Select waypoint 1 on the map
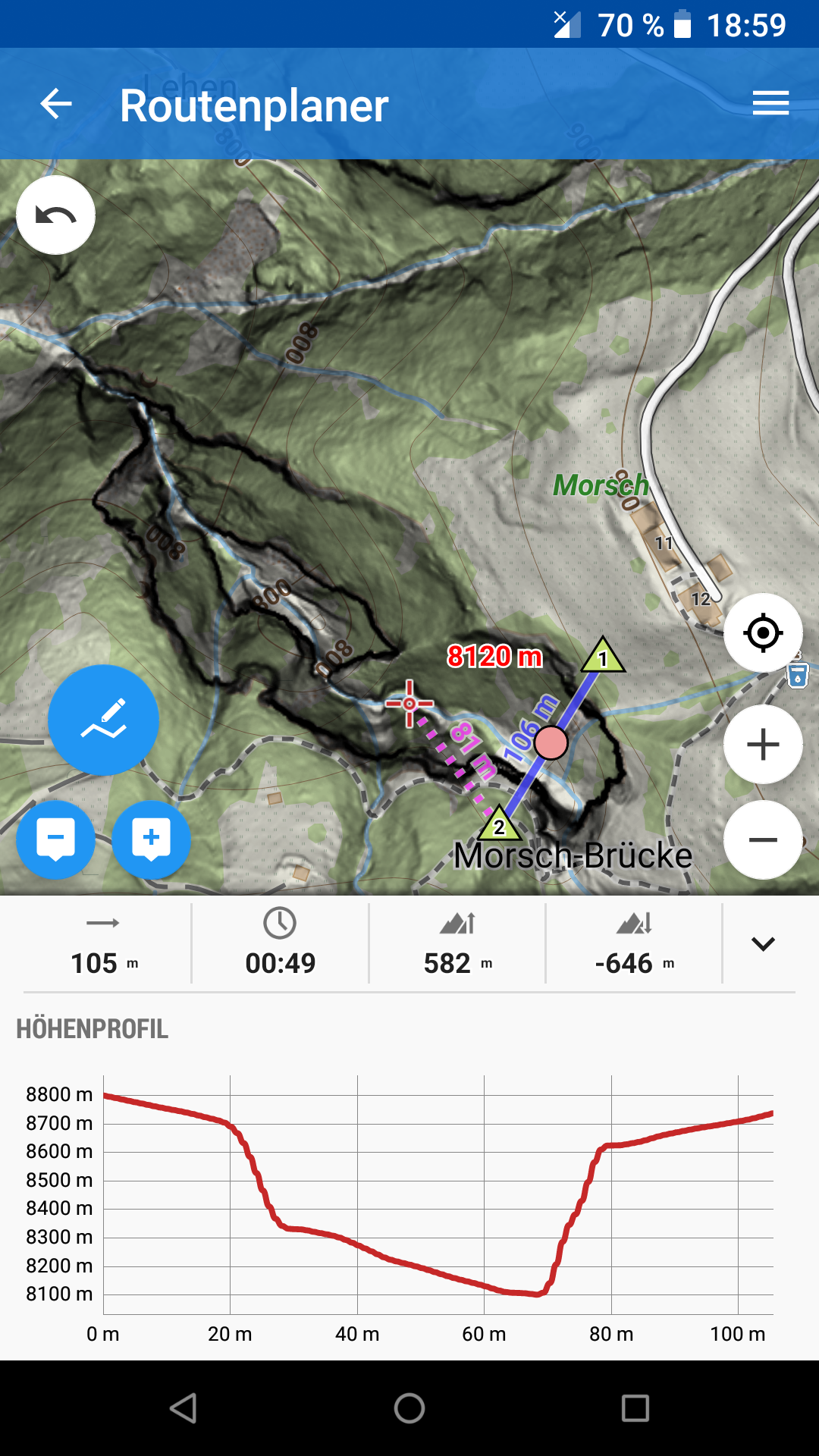The width and height of the screenshot is (819, 1456). (603, 657)
